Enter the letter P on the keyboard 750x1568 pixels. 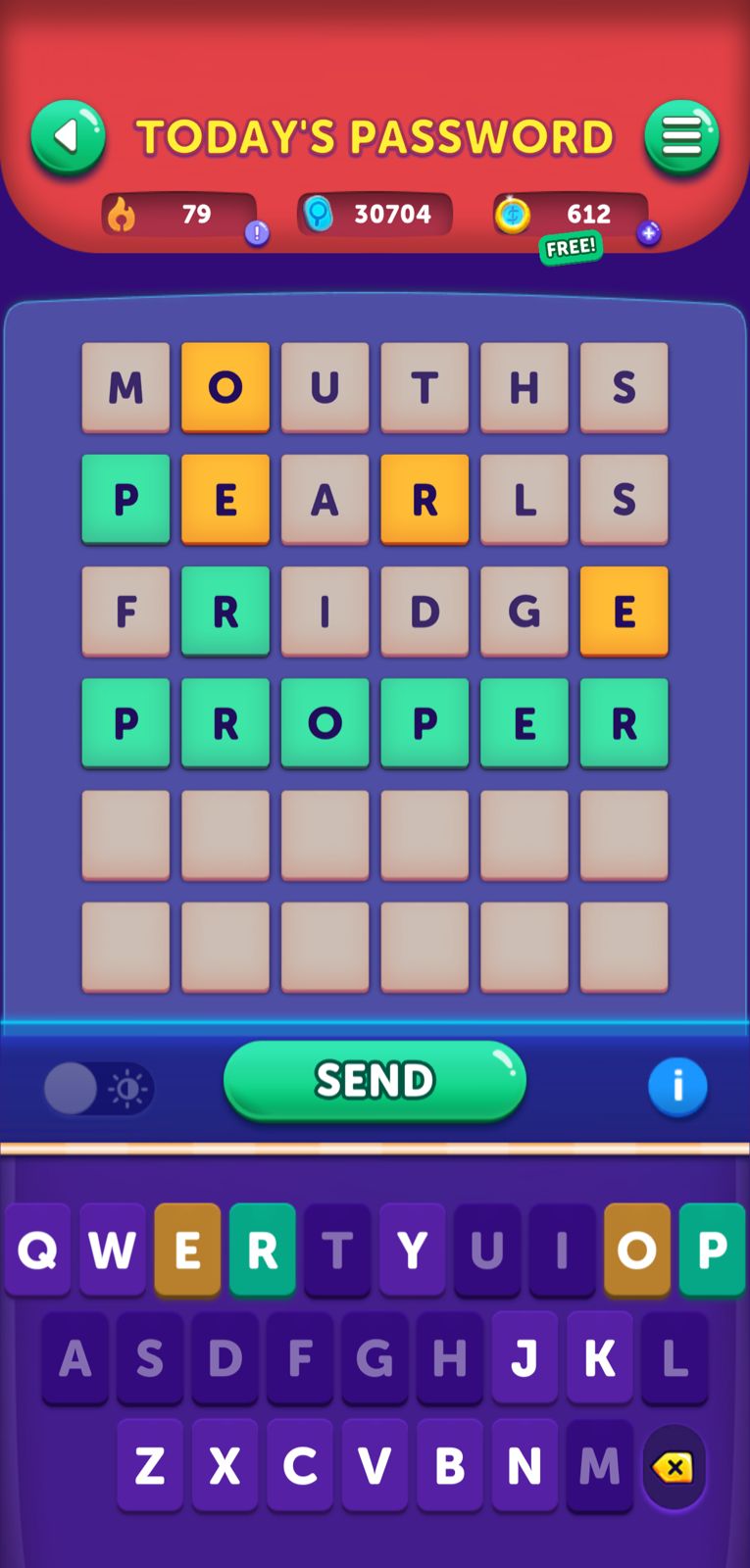click(712, 1250)
